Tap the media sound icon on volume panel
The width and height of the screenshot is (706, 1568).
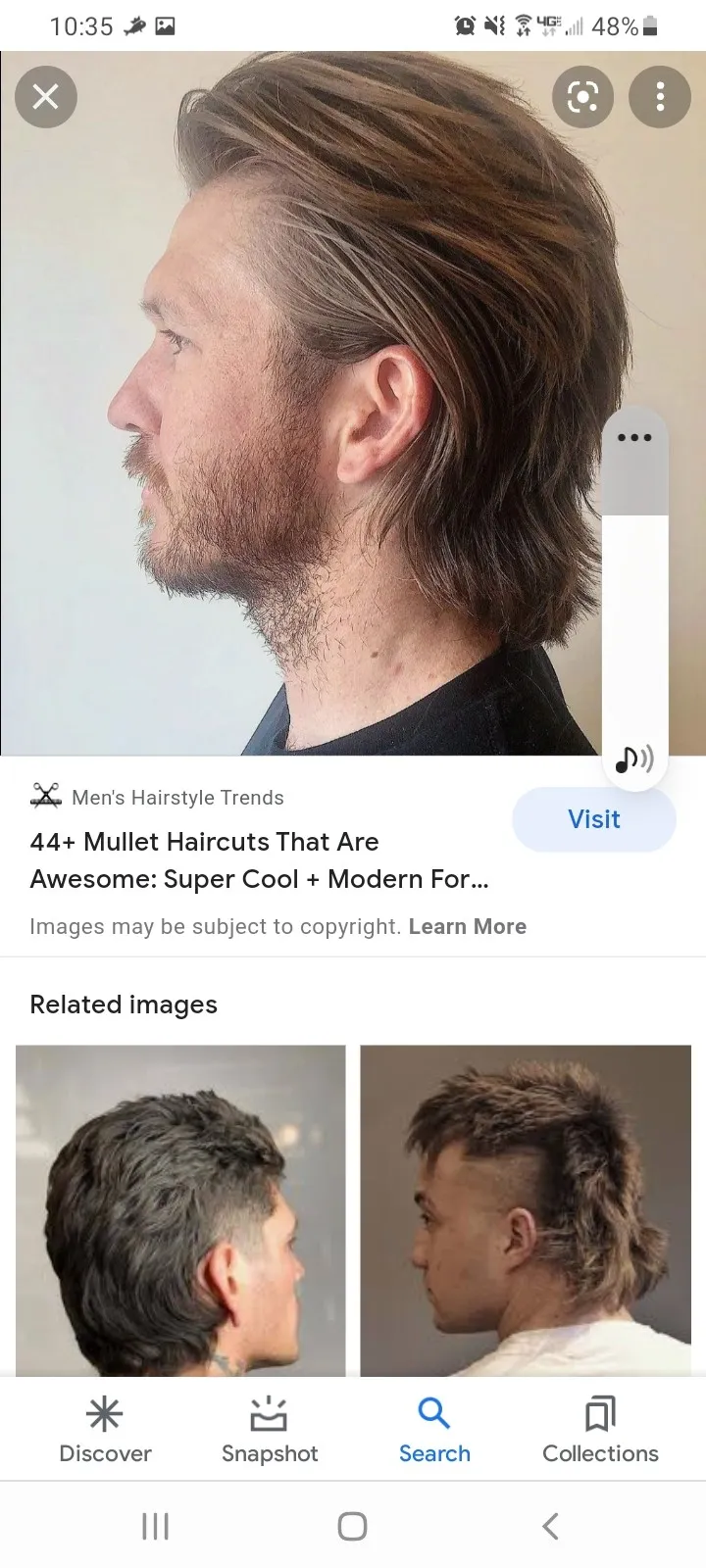633,759
